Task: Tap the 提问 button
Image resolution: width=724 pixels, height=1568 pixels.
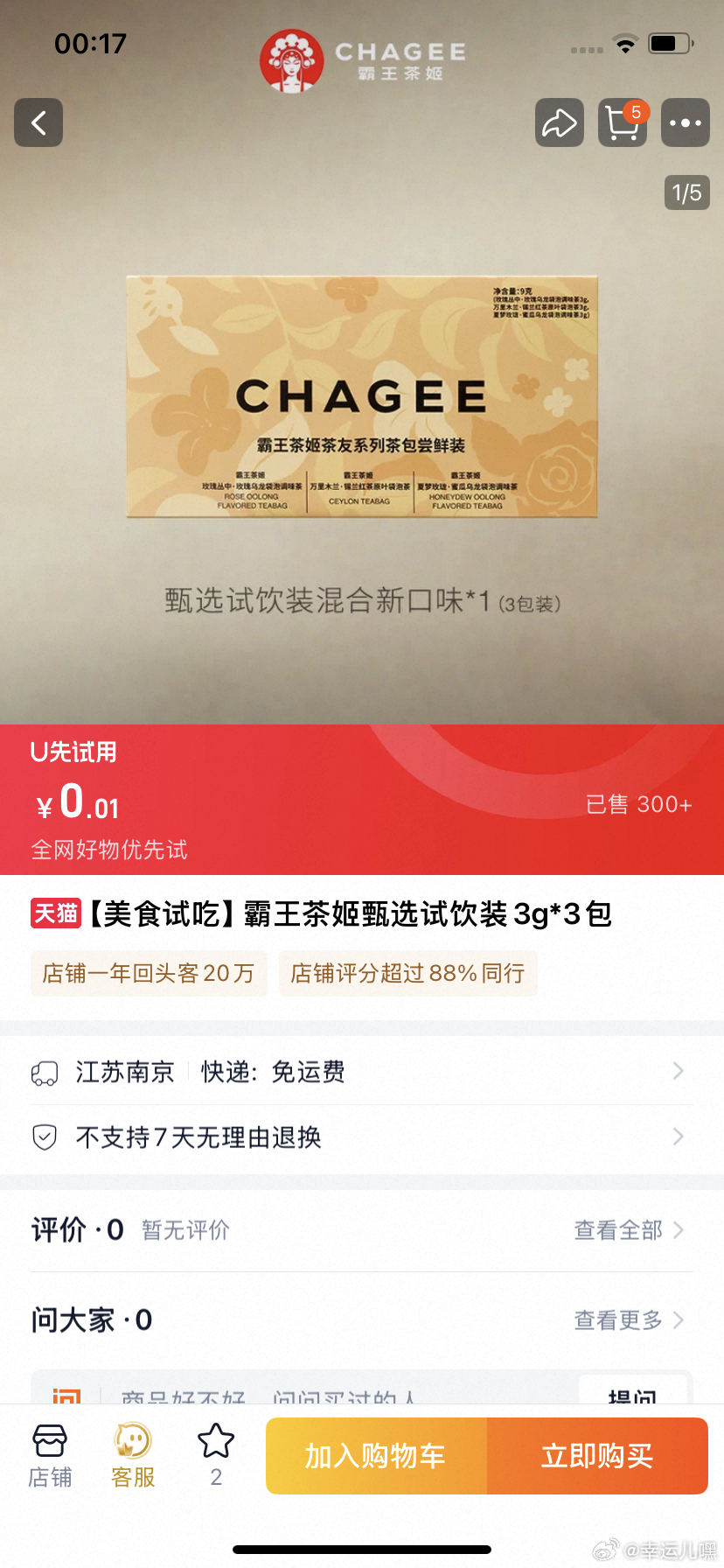Action: tap(632, 1391)
